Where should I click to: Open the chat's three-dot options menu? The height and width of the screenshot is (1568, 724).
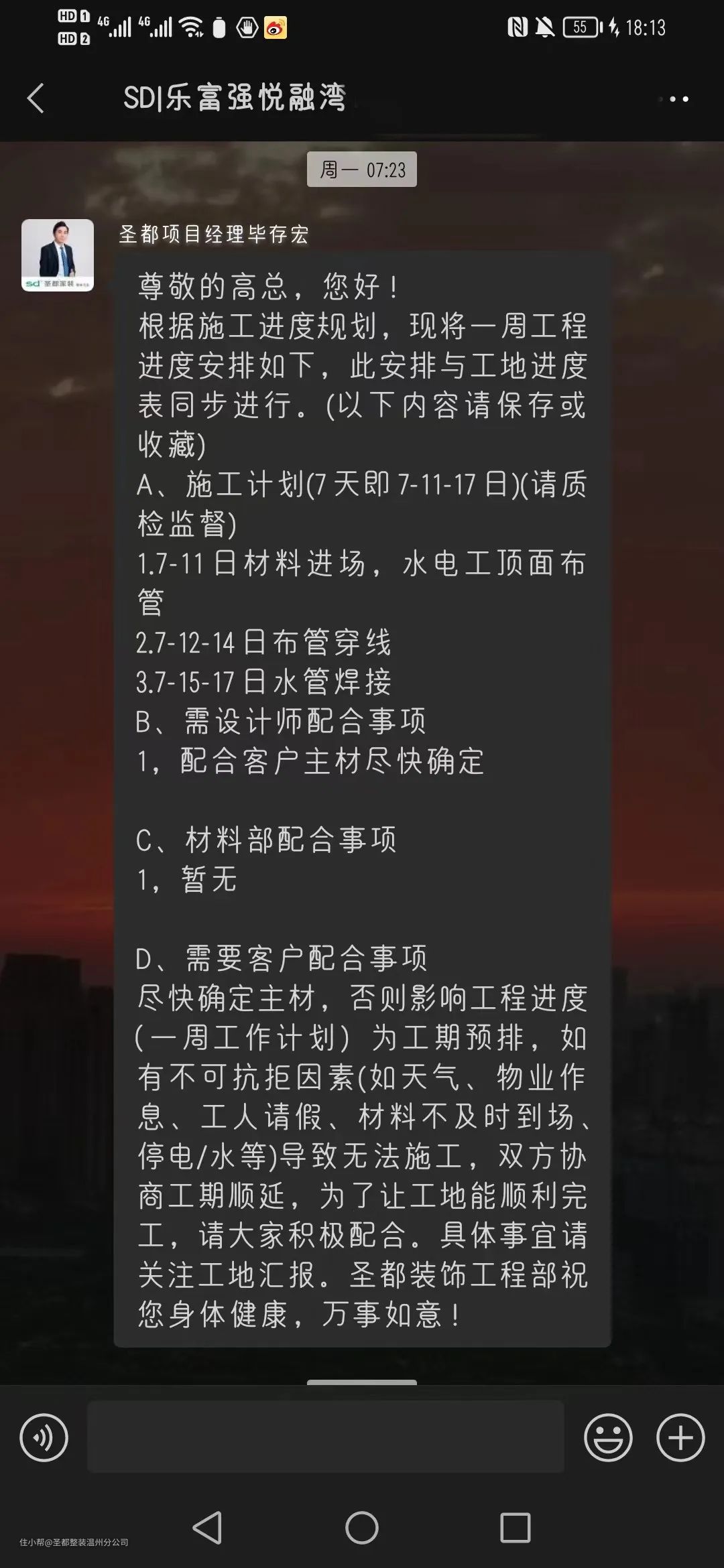[x=674, y=99]
